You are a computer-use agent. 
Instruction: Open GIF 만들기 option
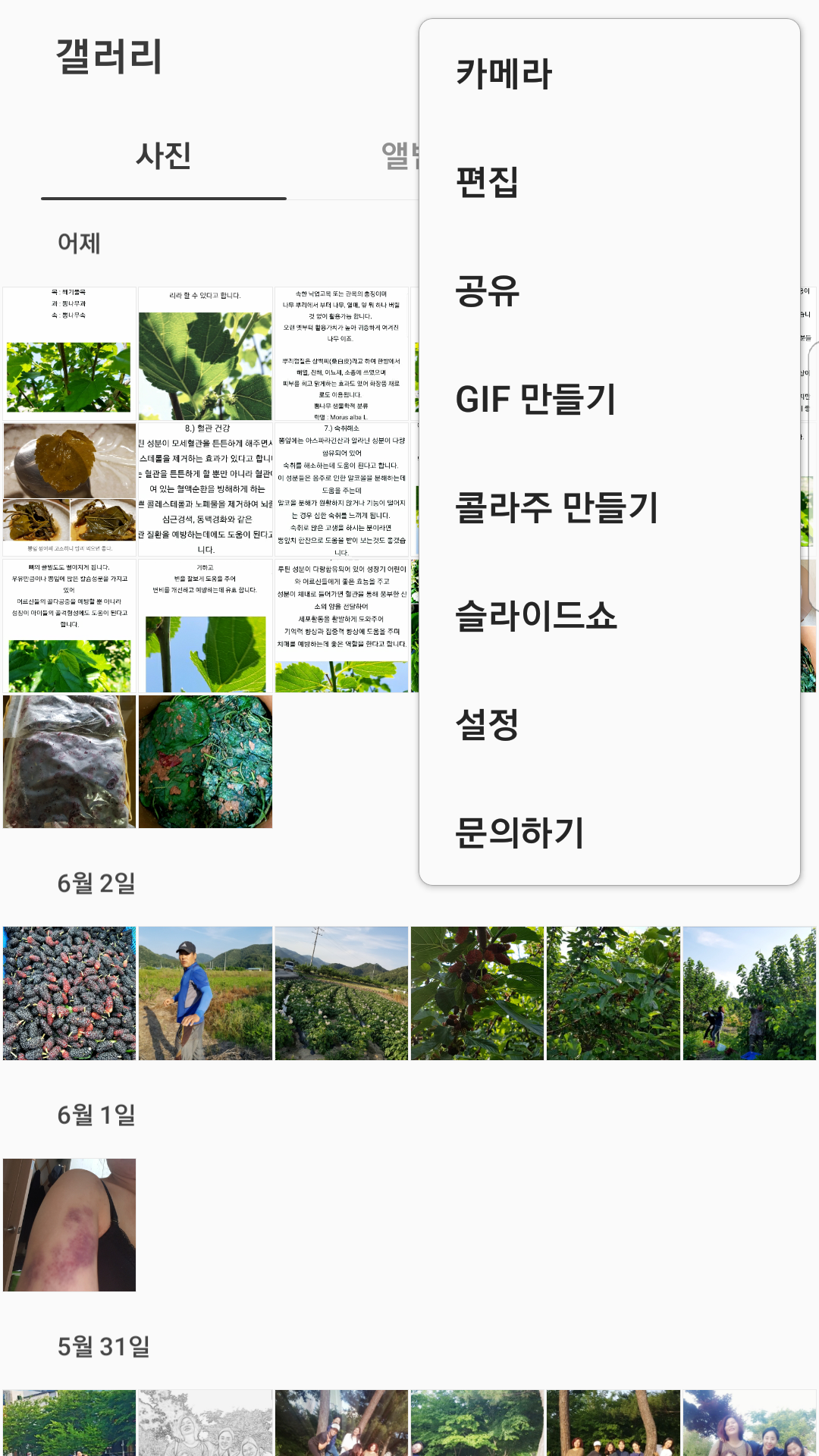535,400
